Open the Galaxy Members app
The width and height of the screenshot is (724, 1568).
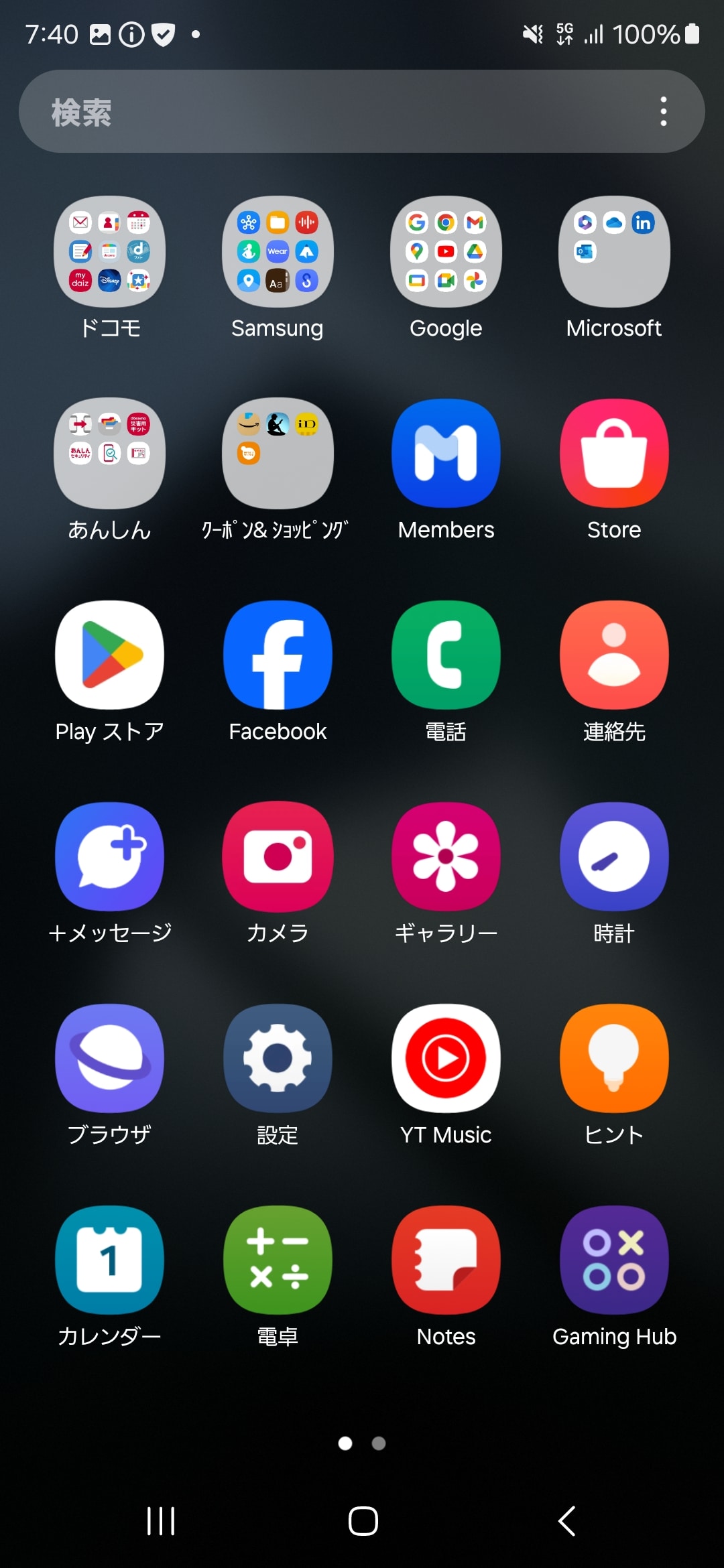tap(446, 454)
